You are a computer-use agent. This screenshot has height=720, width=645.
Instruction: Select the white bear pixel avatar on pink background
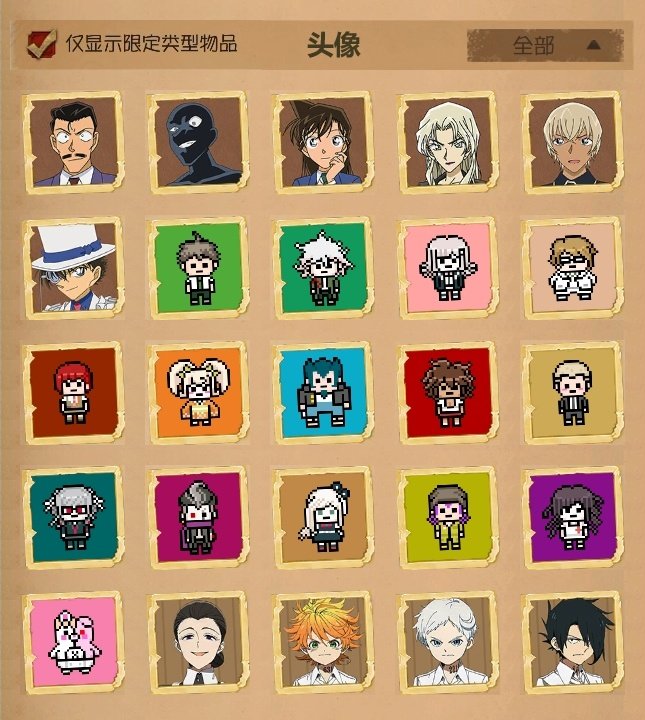[73, 640]
